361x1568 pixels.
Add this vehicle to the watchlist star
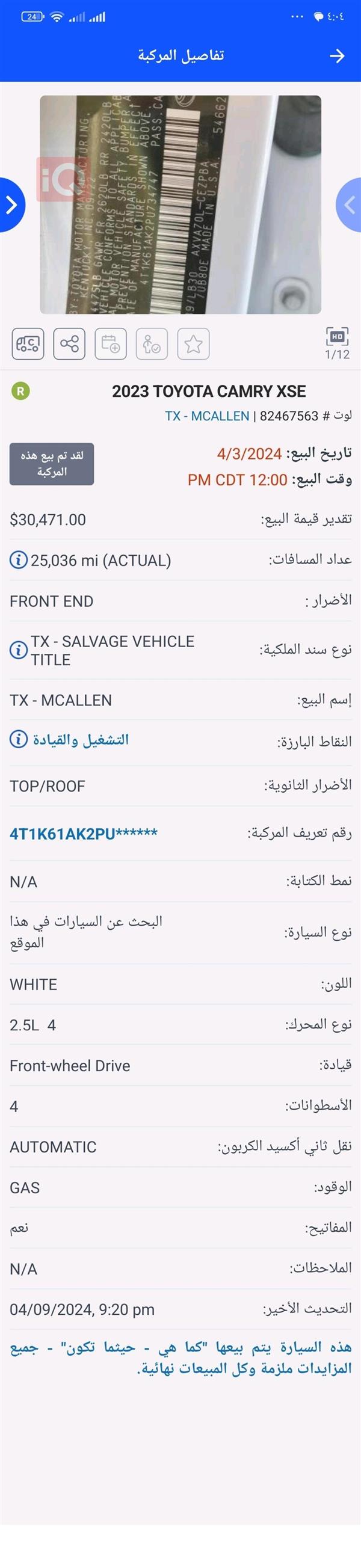(193, 344)
